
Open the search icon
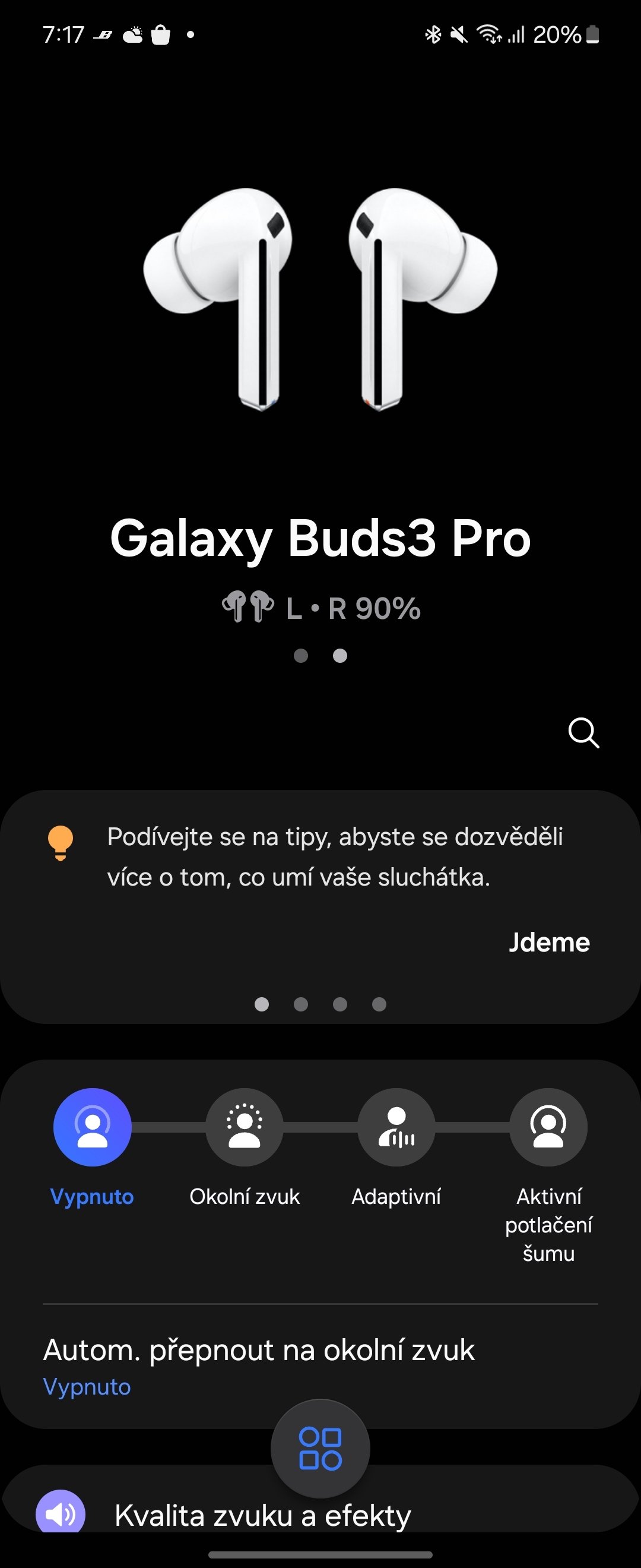tap(583, 733)
